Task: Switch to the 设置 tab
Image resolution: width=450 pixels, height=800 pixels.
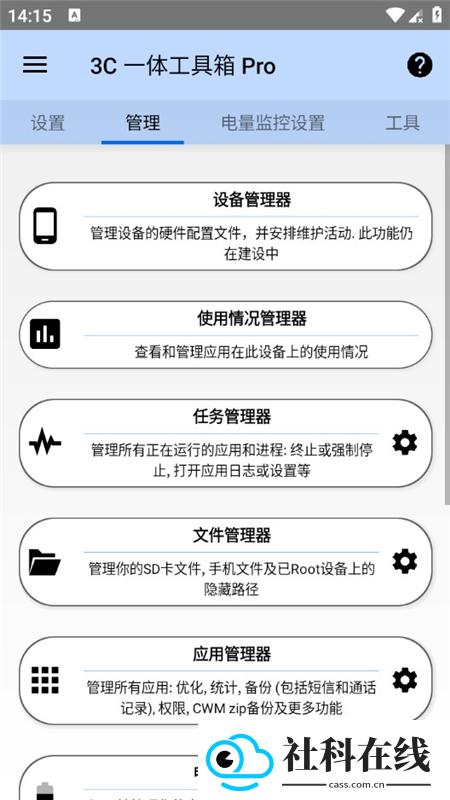Action: (47, 123)
